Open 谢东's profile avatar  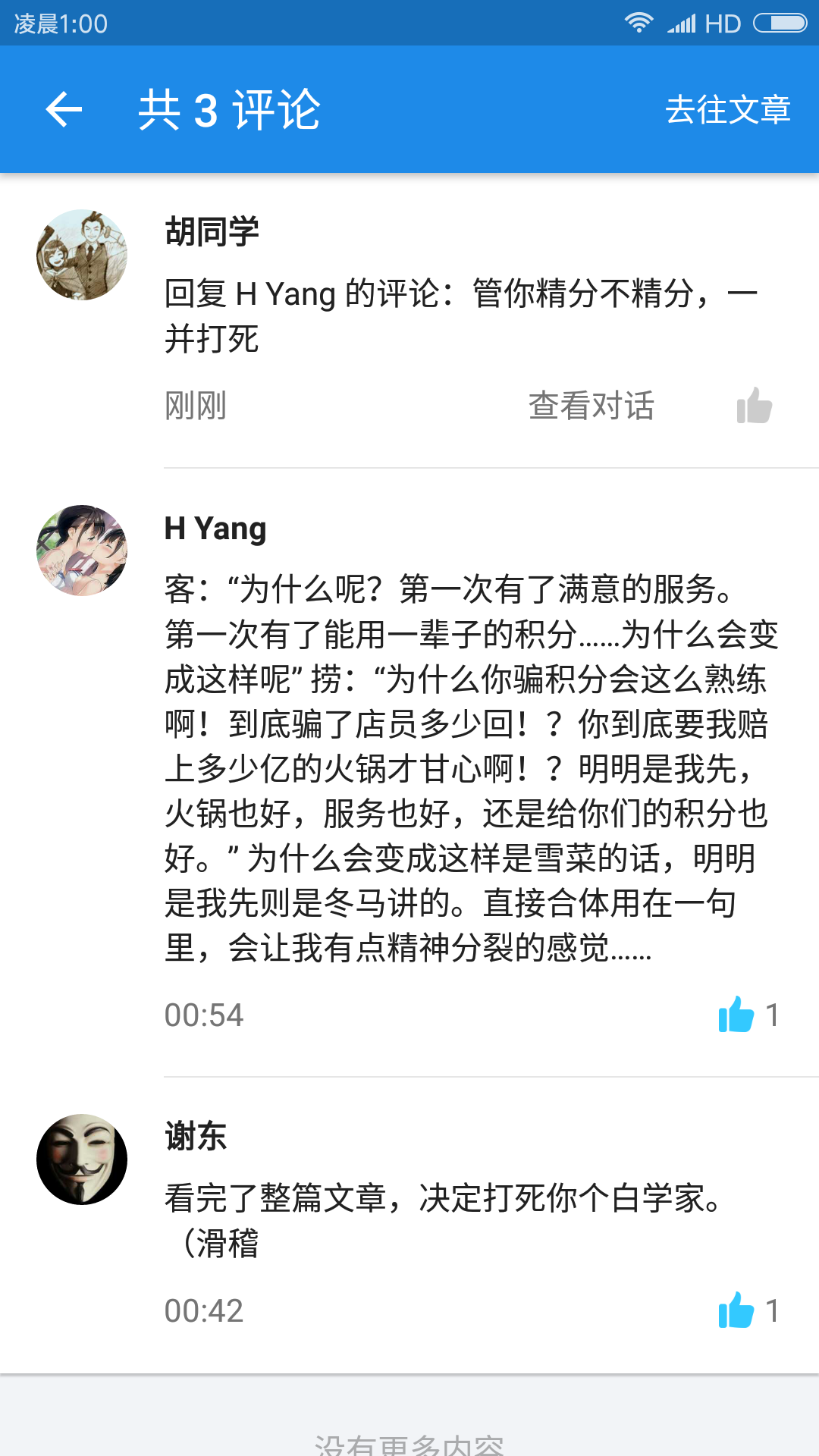(82, 1159)
